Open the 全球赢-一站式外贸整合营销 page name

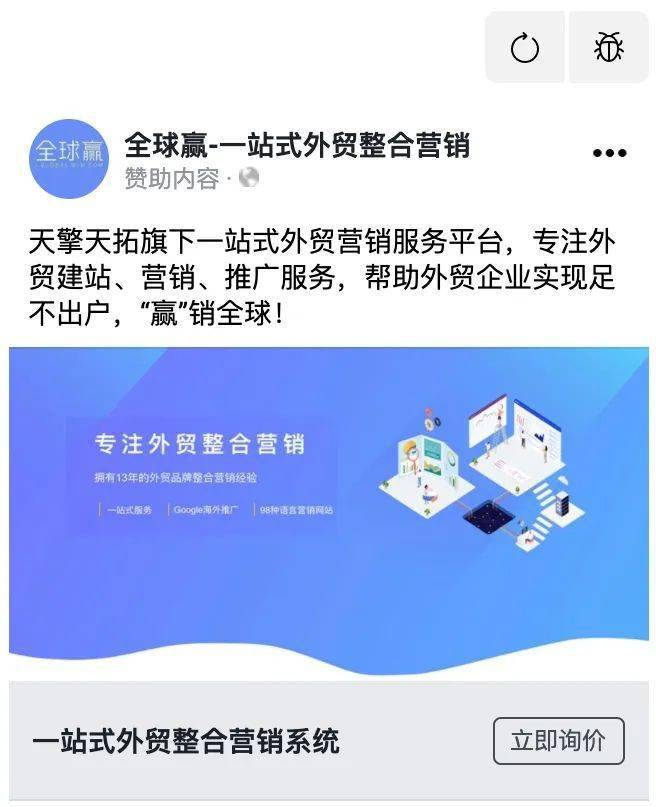(x=297, y=146)
